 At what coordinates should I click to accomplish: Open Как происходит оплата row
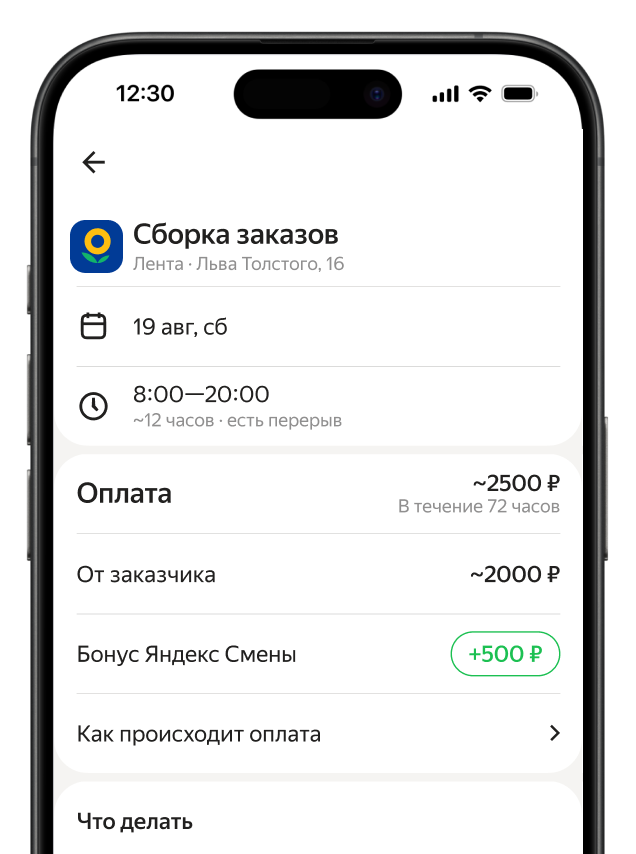(318, 734)
